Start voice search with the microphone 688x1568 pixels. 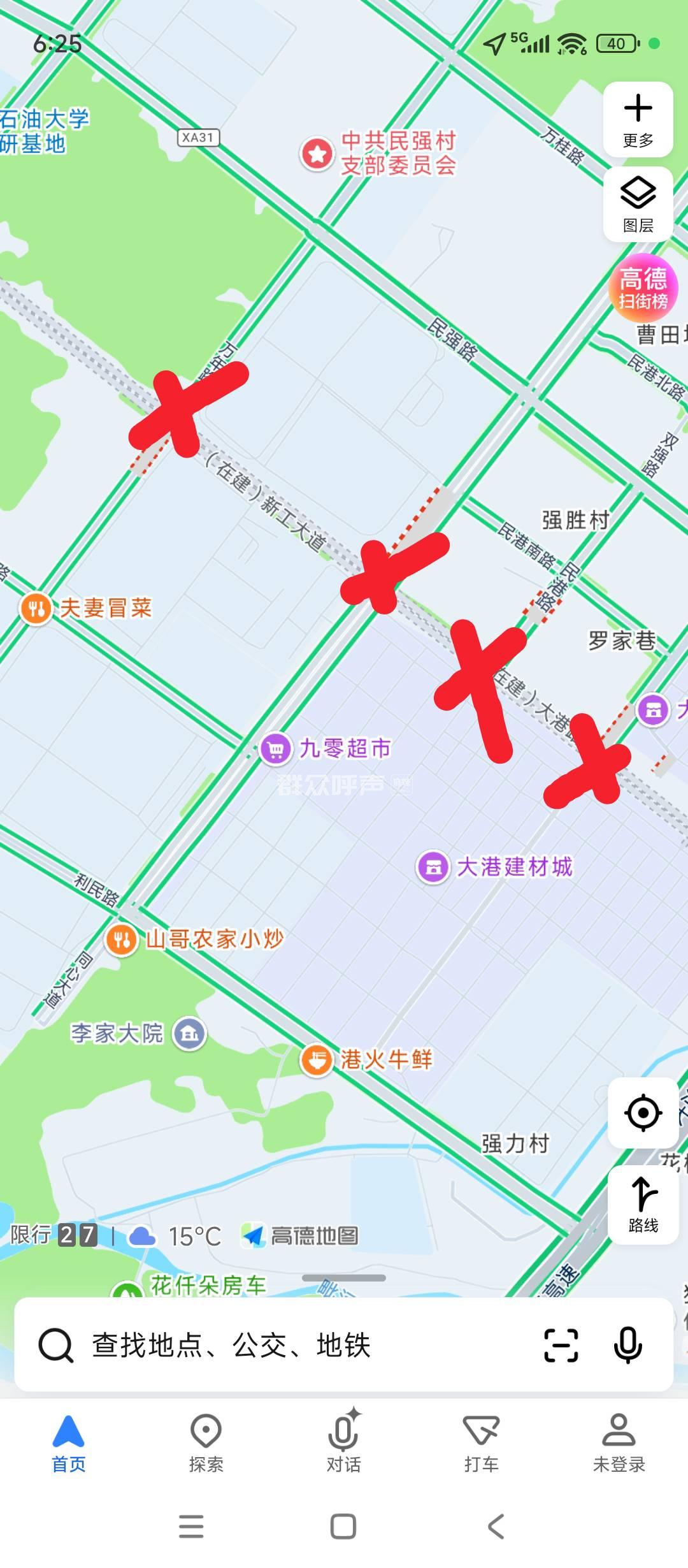pos(627,1345)
